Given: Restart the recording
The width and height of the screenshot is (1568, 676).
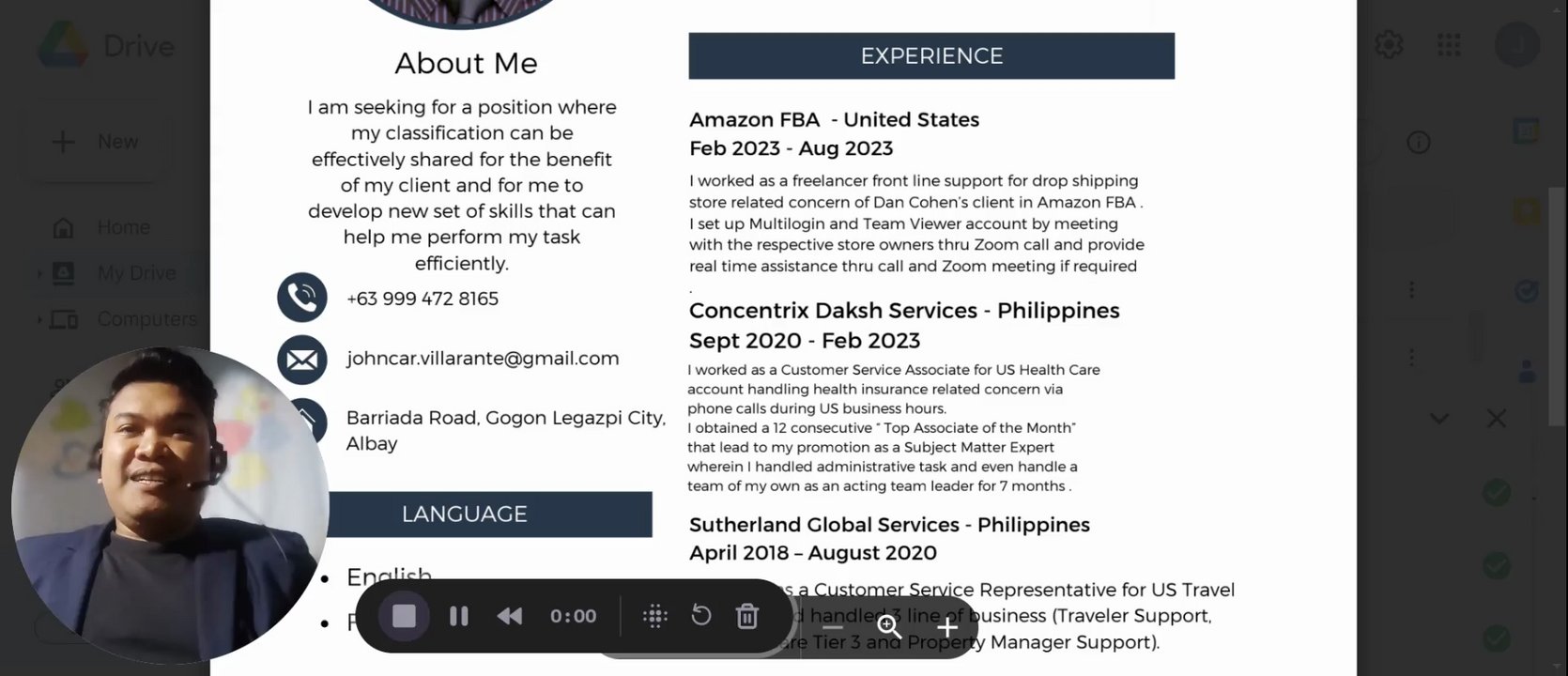Looking at the screenshot, I should coord(701,616).
